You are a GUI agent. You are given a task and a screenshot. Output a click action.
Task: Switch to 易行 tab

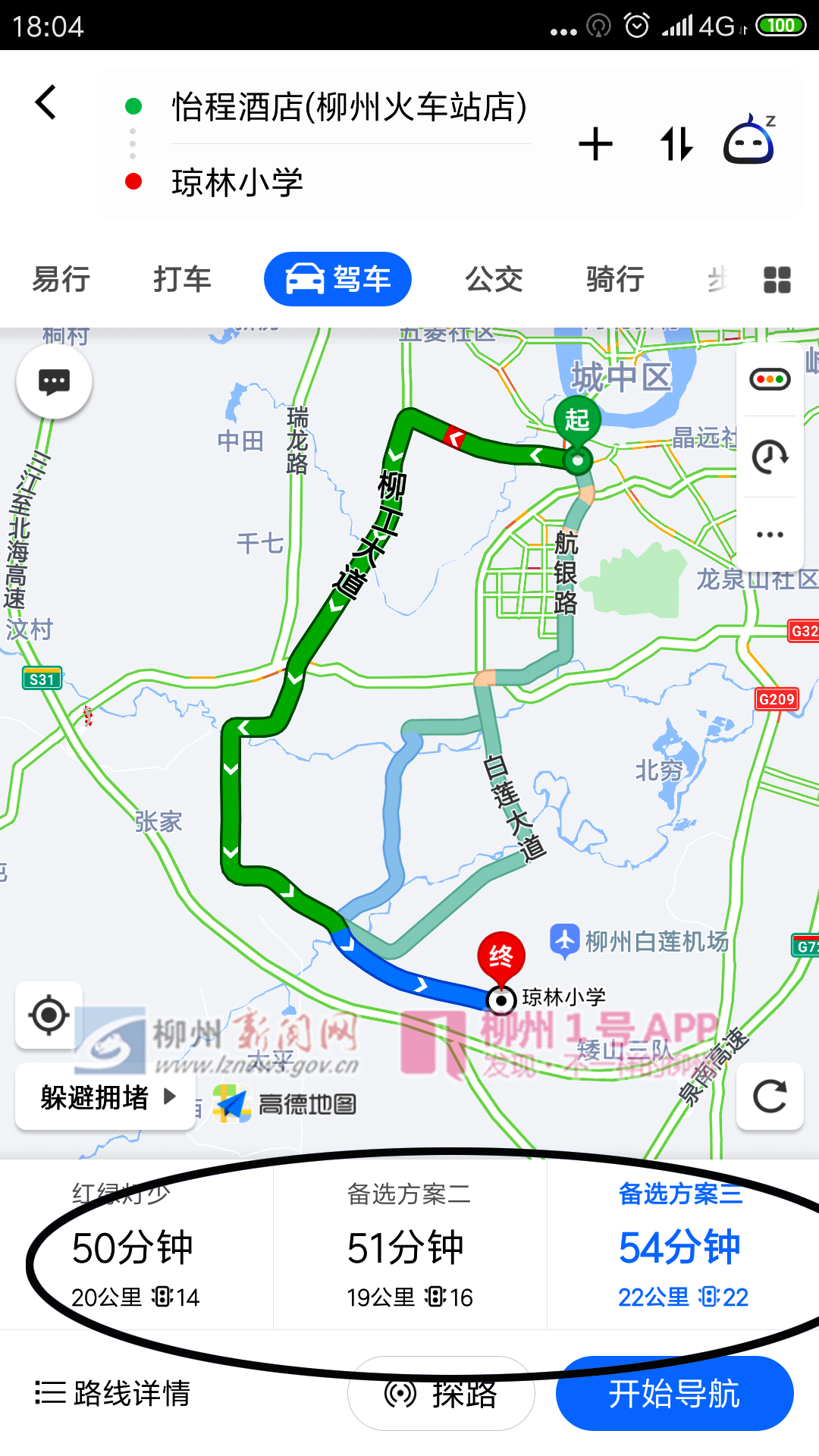(61, 279)
